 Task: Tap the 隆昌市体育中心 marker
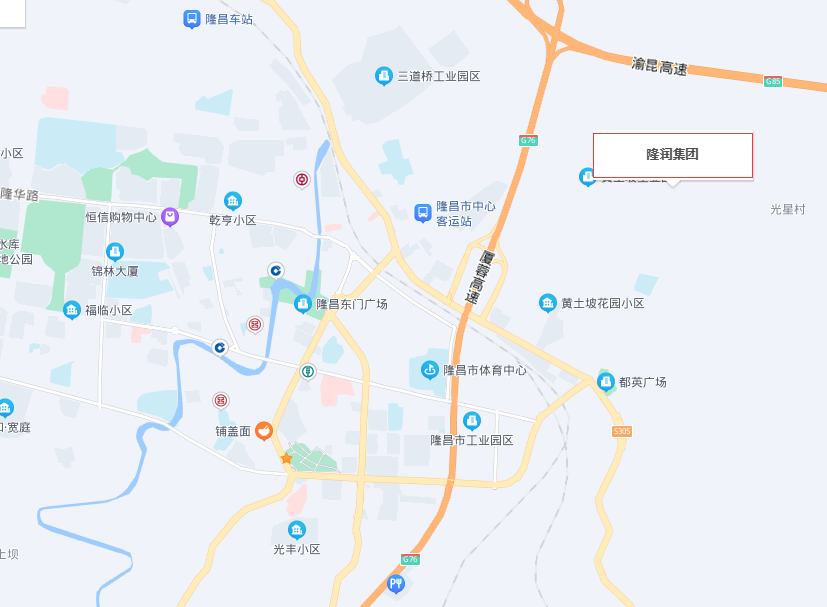(x=430, y=370)
